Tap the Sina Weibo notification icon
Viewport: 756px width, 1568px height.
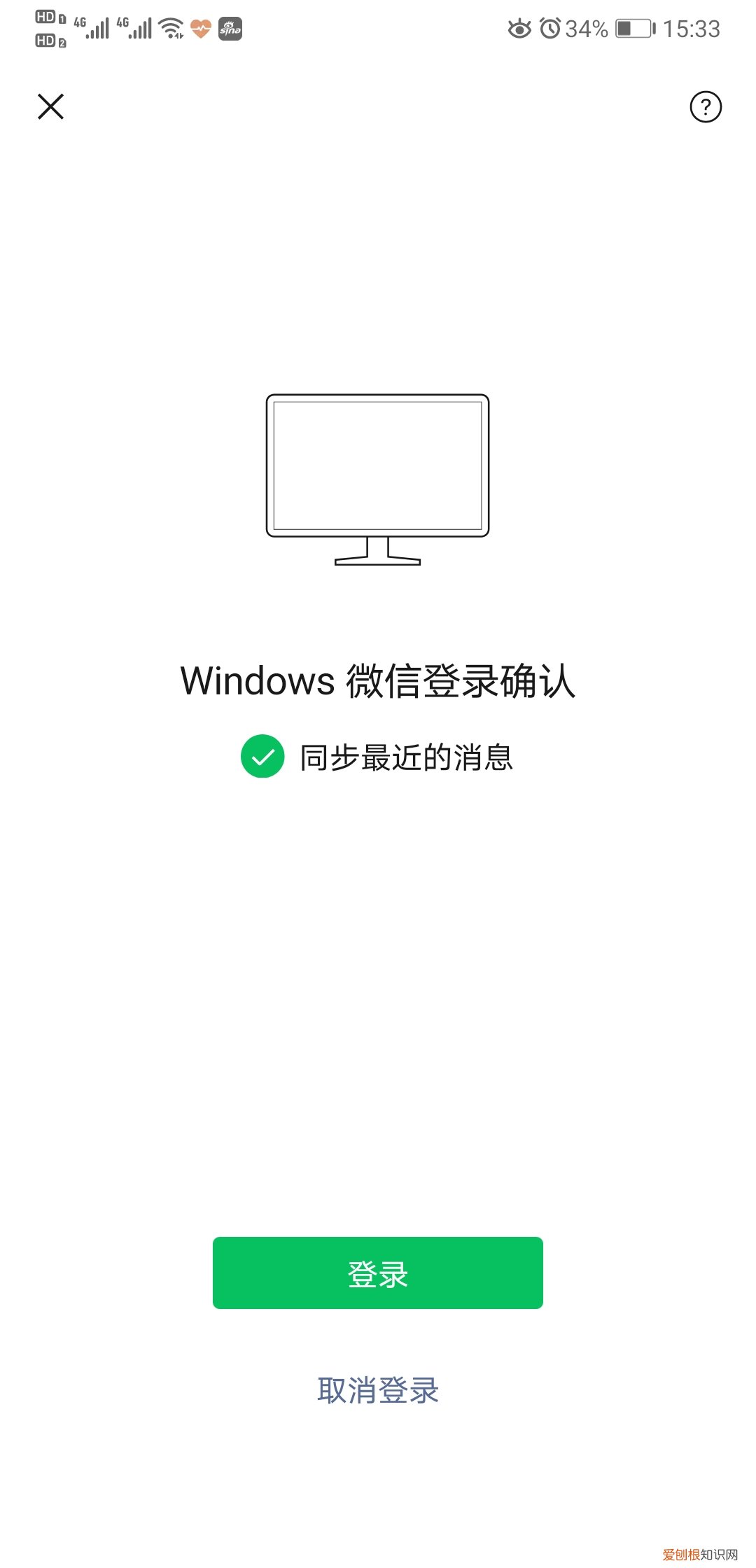(230, 28)
